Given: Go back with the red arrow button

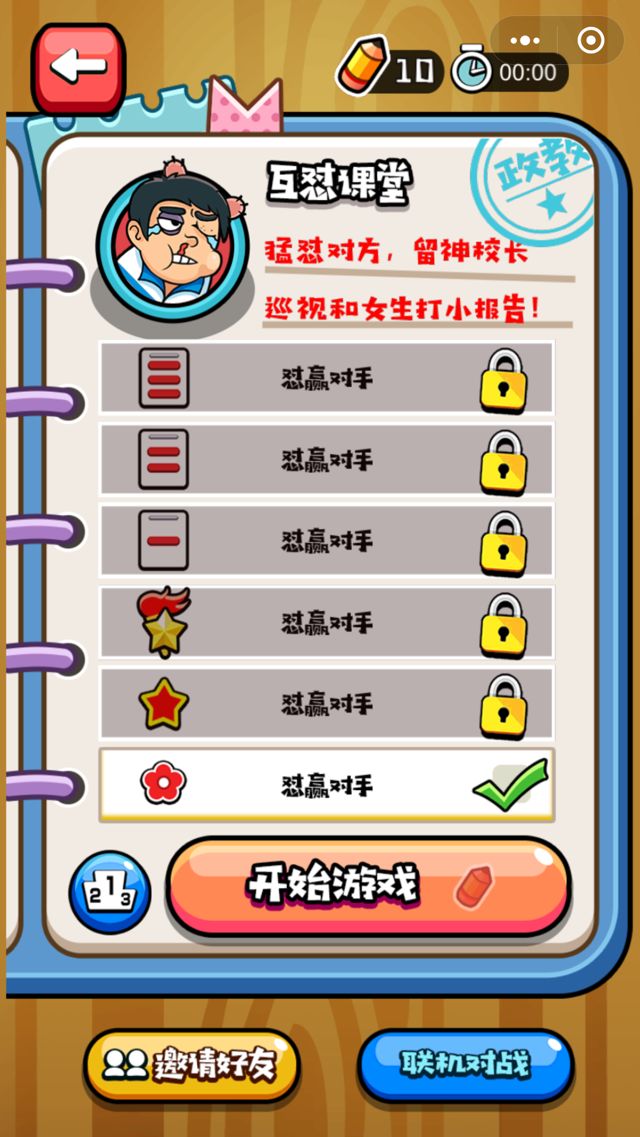Looking at the screenshot, I should 78,67.
